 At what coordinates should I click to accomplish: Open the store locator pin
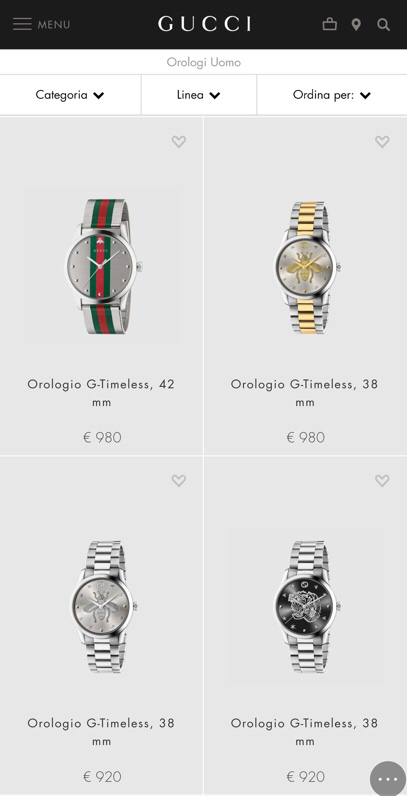pos(356,24)
